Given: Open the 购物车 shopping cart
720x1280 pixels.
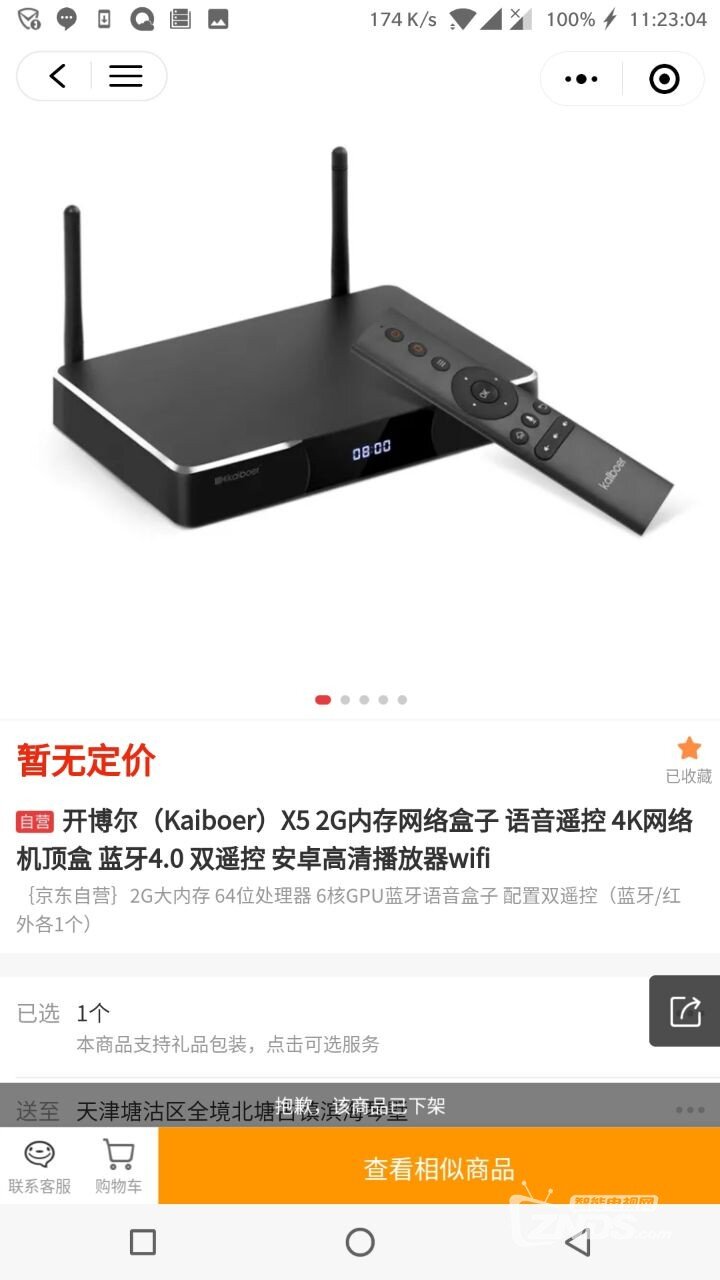Looking at the screenshot, I should pos(118,1166).
